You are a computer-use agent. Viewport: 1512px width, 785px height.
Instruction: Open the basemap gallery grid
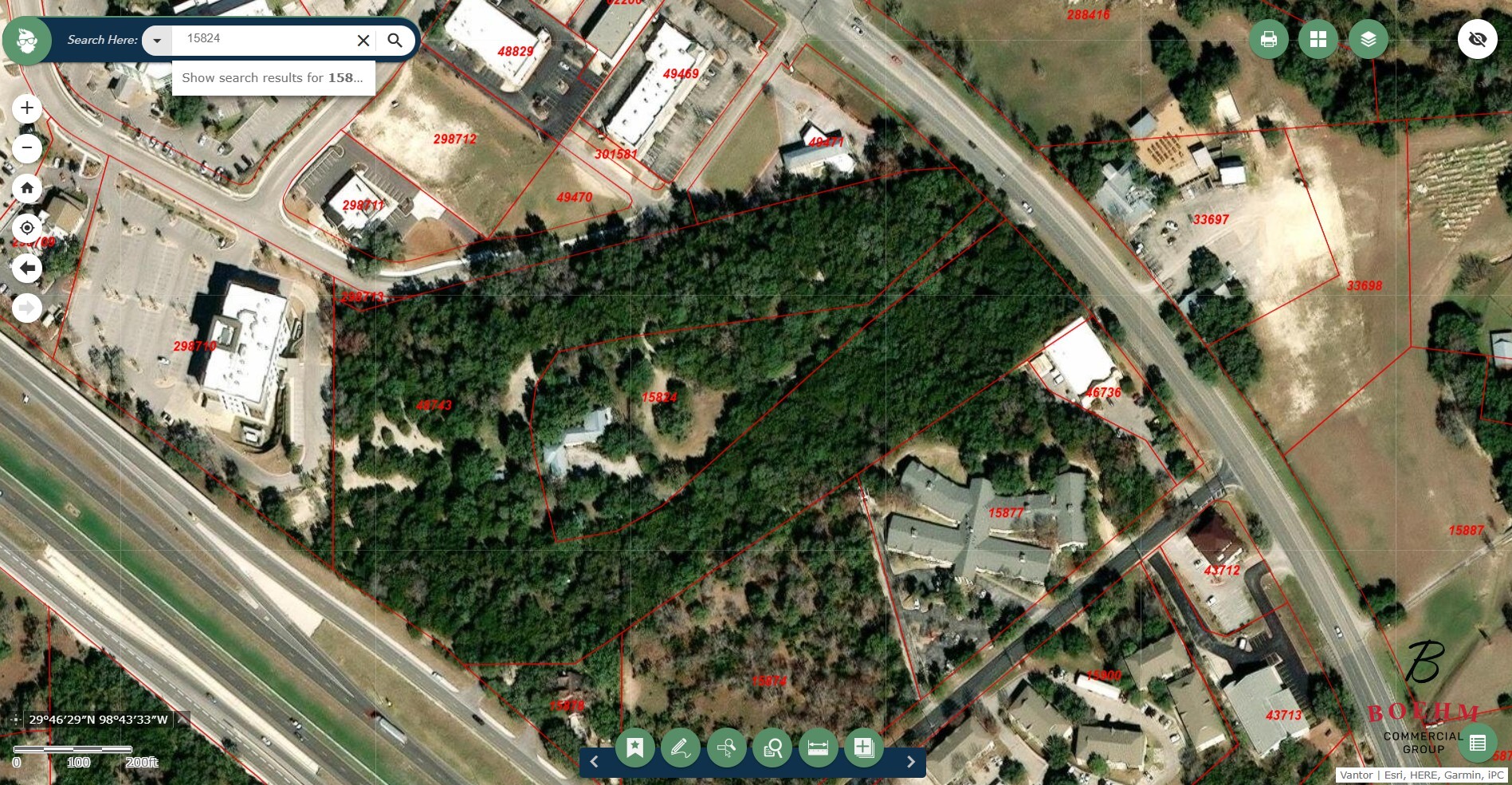click(1318, 39)
